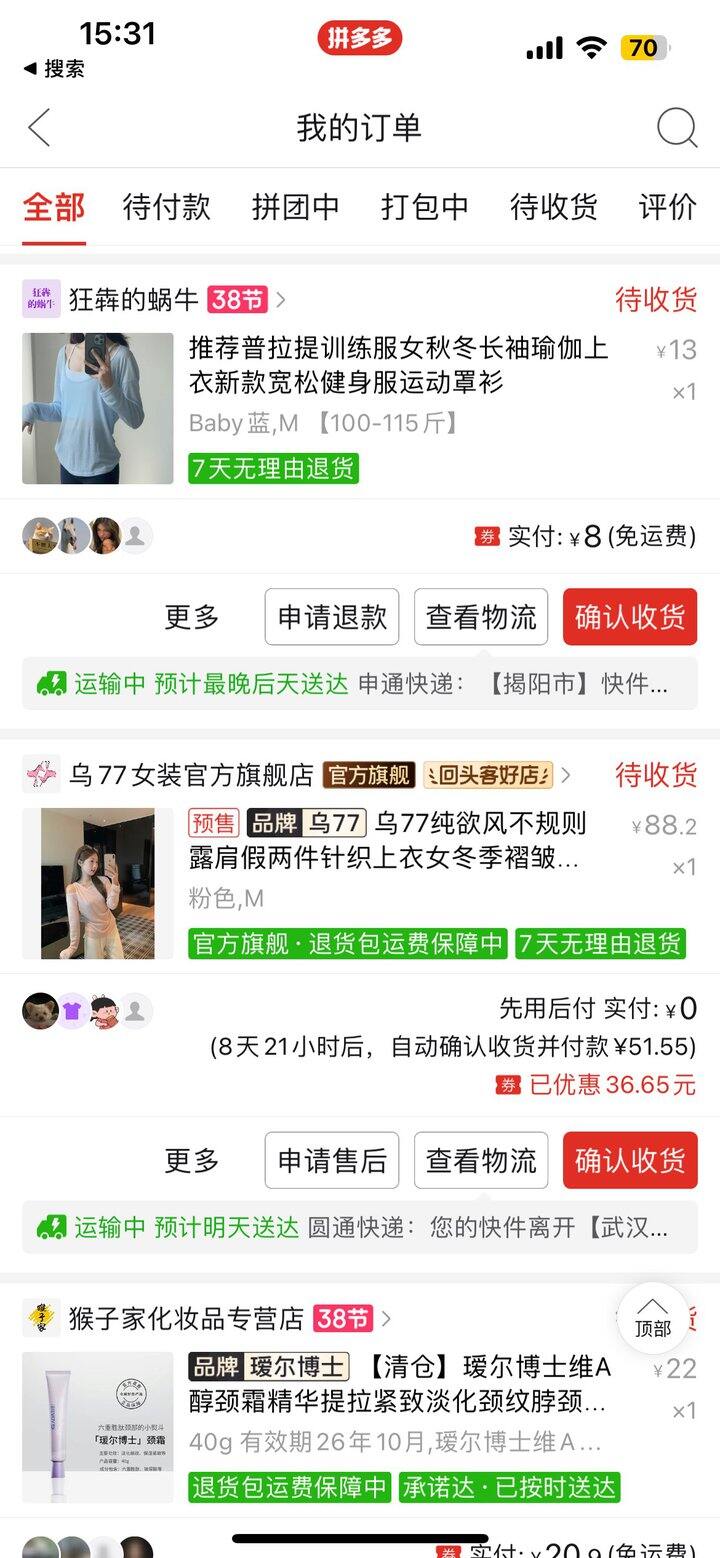Jump back to top with 顶部
Screen dimensions: 720x1558
[x=653, y=1317]
